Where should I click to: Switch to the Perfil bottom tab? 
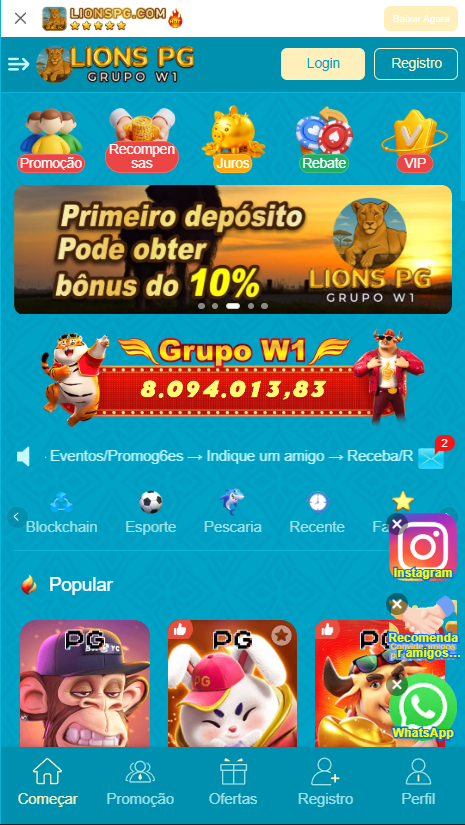(x=418, y=783)
